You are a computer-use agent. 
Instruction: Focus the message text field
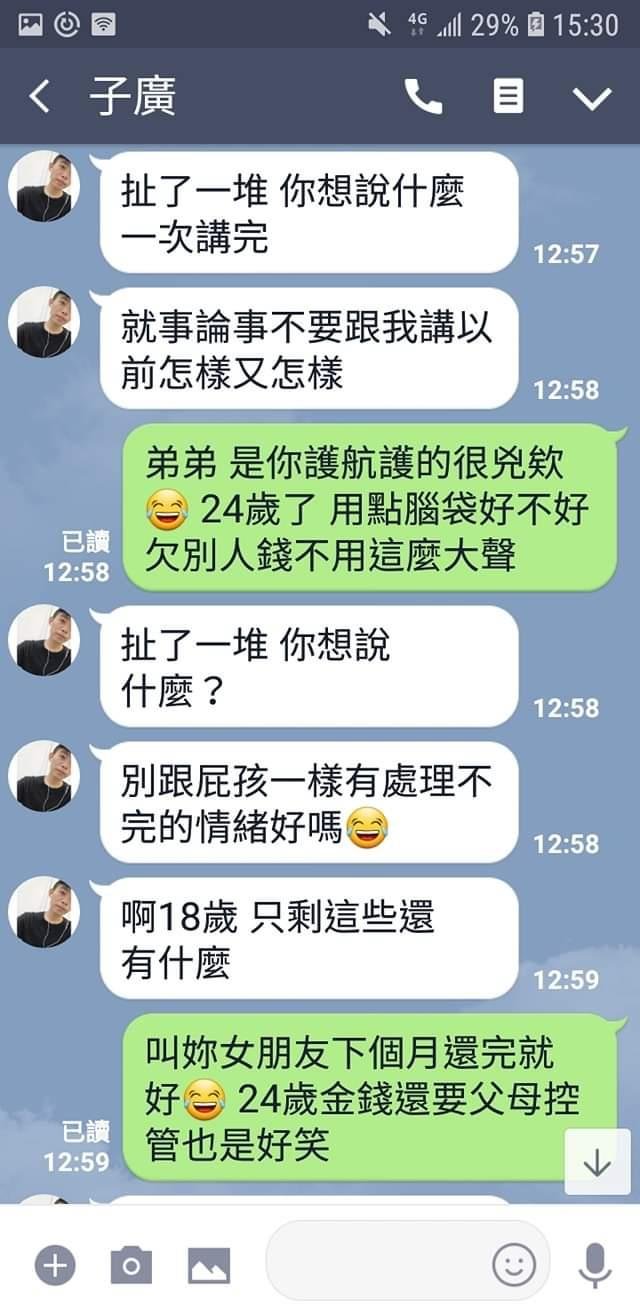pos(380,1264)
